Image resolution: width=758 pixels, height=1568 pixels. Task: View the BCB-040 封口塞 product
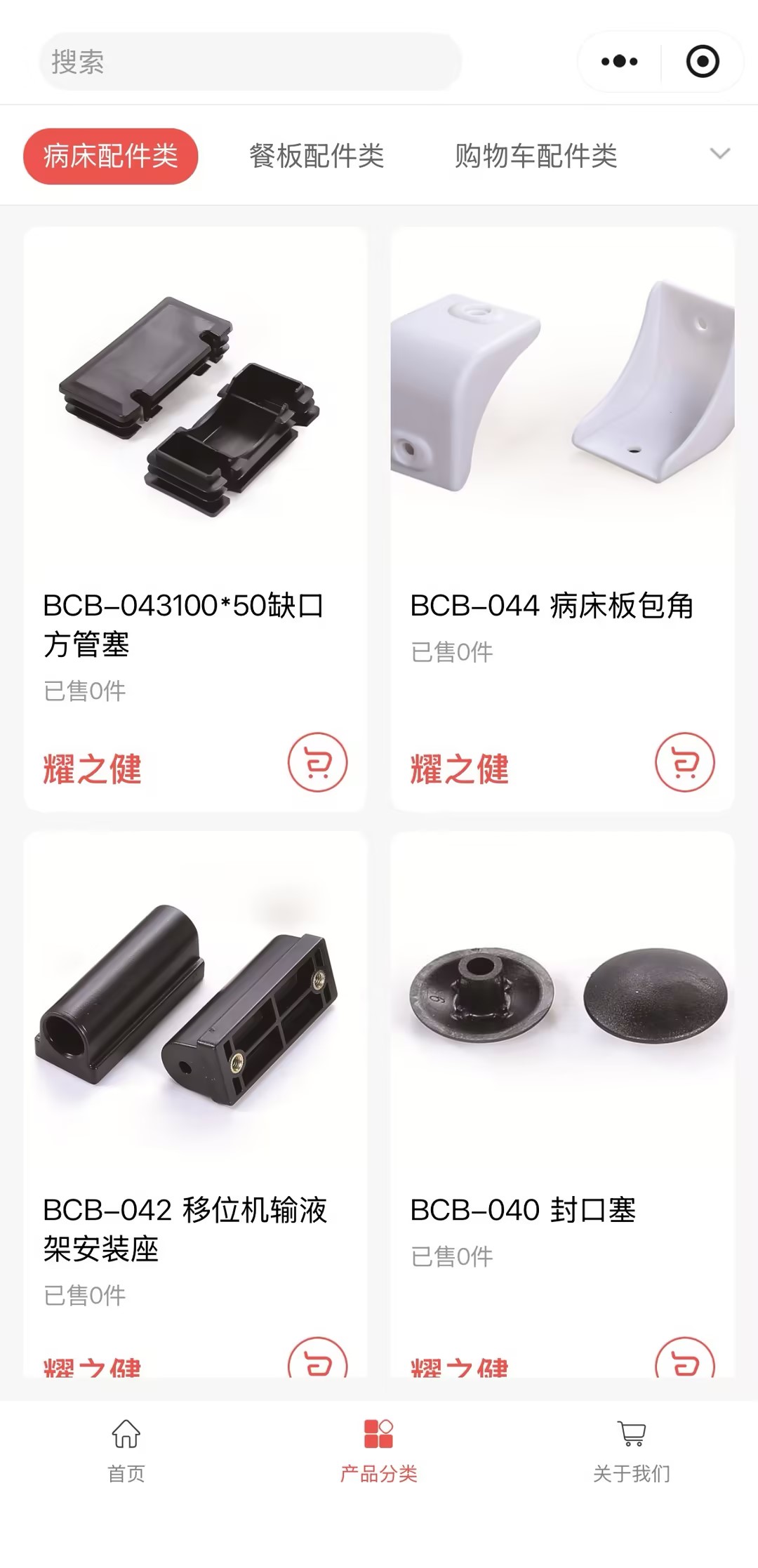click(x=562, y=1053)
